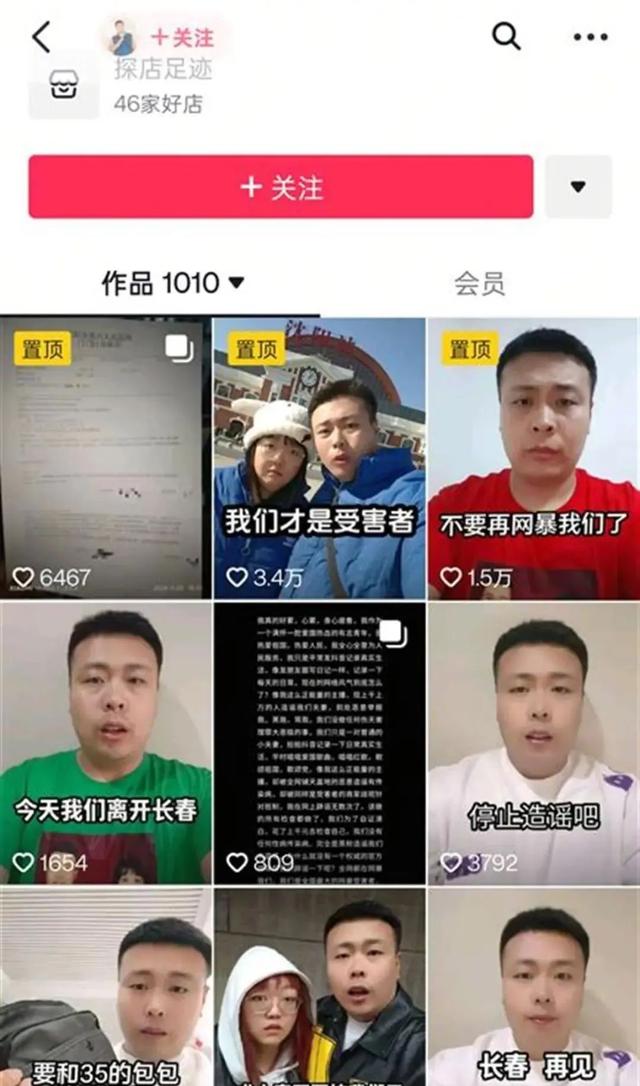The width and height of the screenshot is (640, 1086).
Task: Play the video 停止造谣吧
Action: pos(533,742)
